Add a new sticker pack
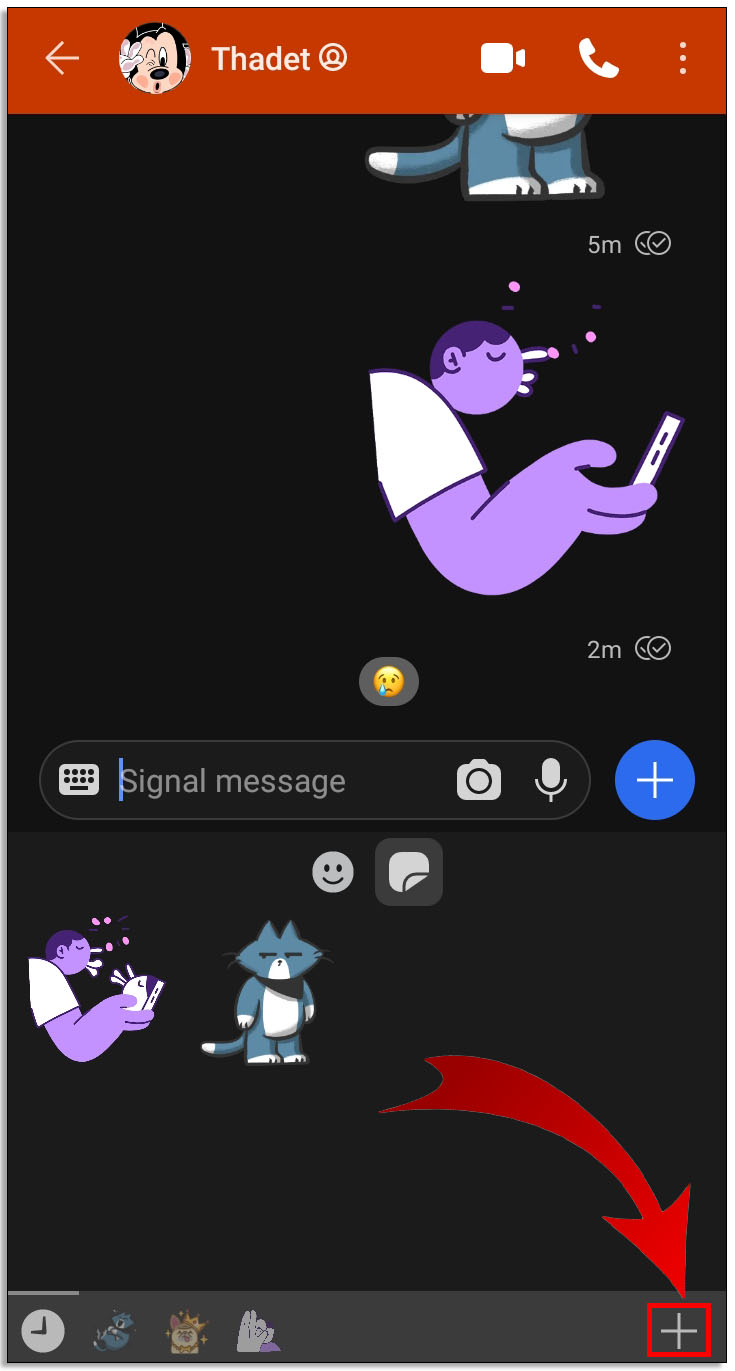Image resolution: width=735 pixels, height=1371 pixels. (x=679, y=1331)
